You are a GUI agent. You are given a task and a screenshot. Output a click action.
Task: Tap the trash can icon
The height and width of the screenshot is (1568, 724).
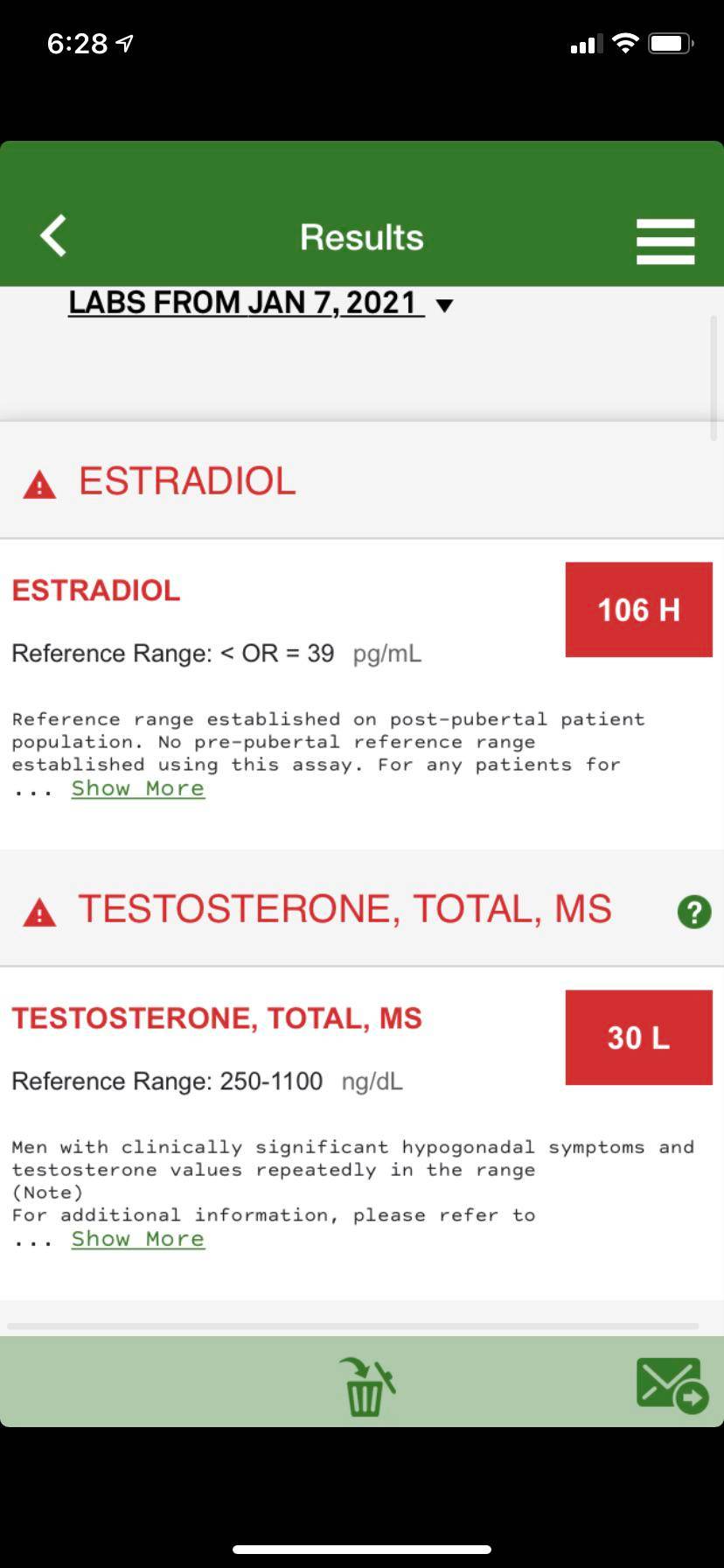(366, 1387)
